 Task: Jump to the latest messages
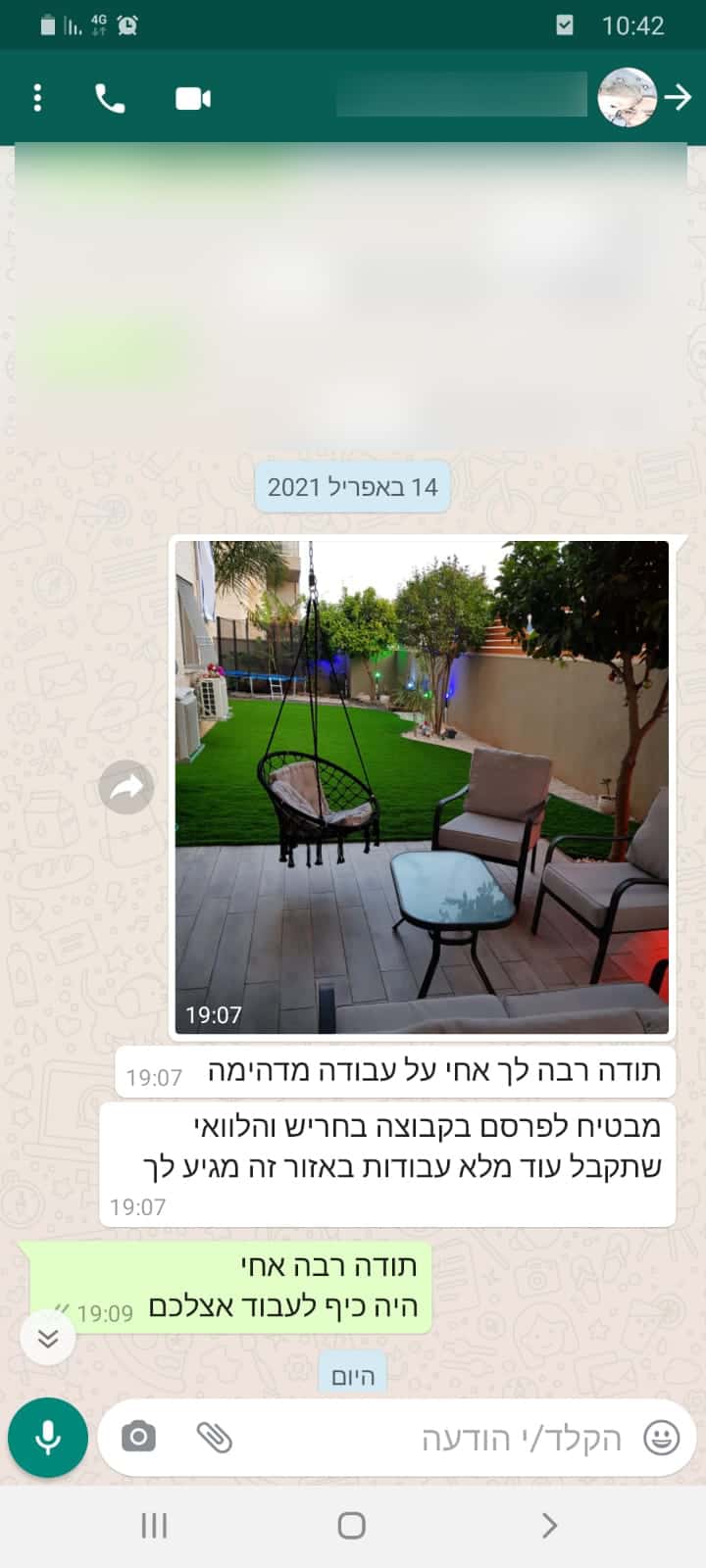[47, 1339]
